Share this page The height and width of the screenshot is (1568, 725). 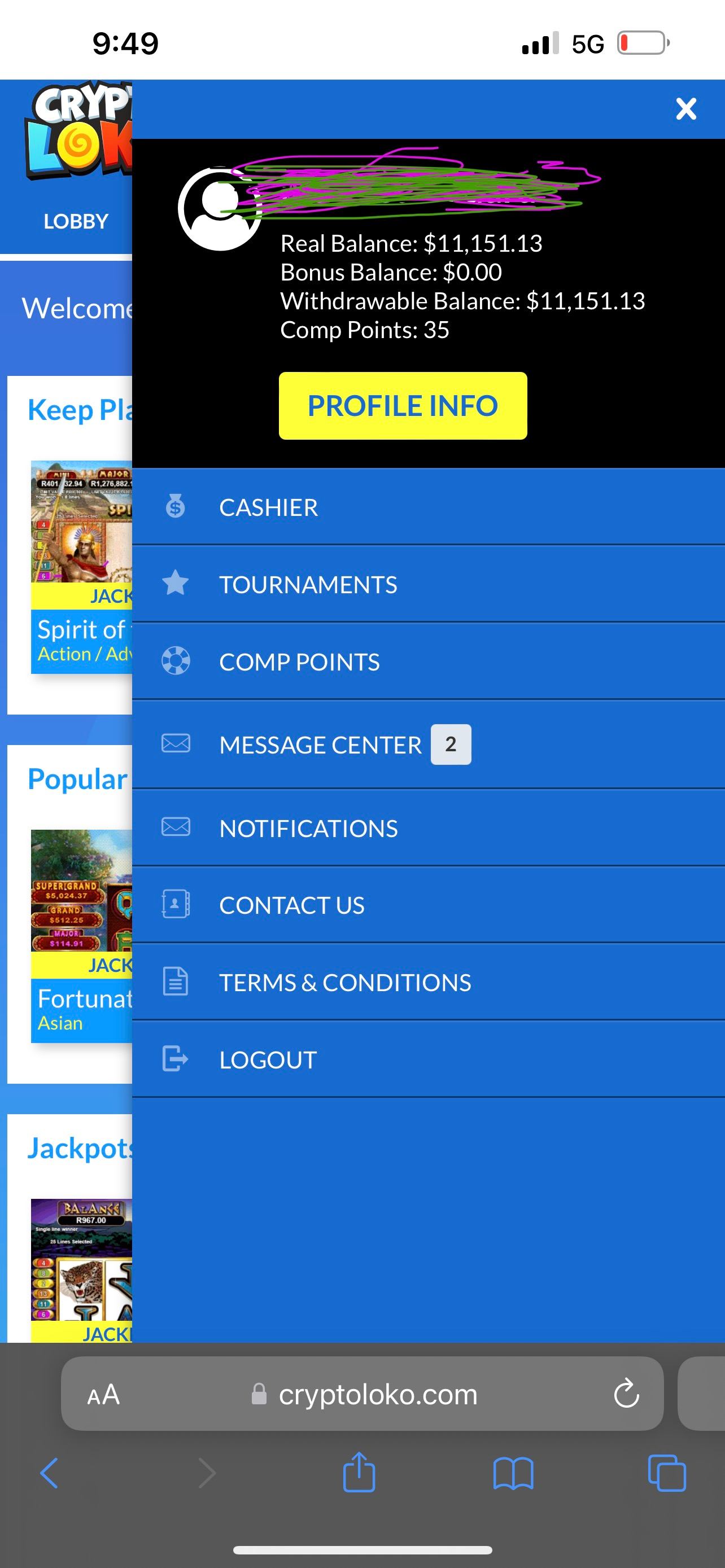[x=359, y=1473]
